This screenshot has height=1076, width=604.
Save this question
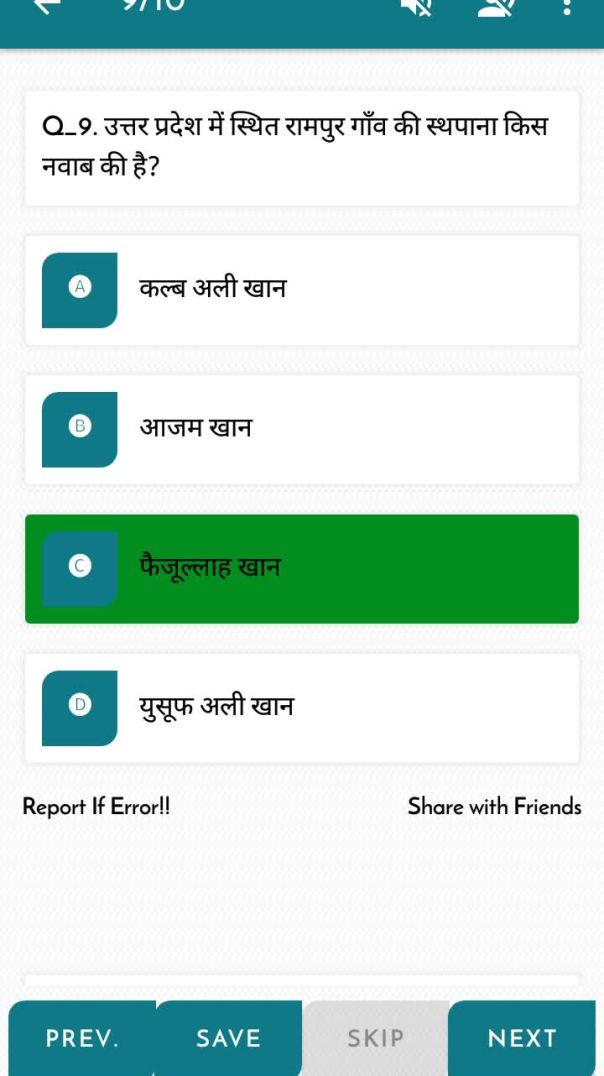coord(229,1039)
